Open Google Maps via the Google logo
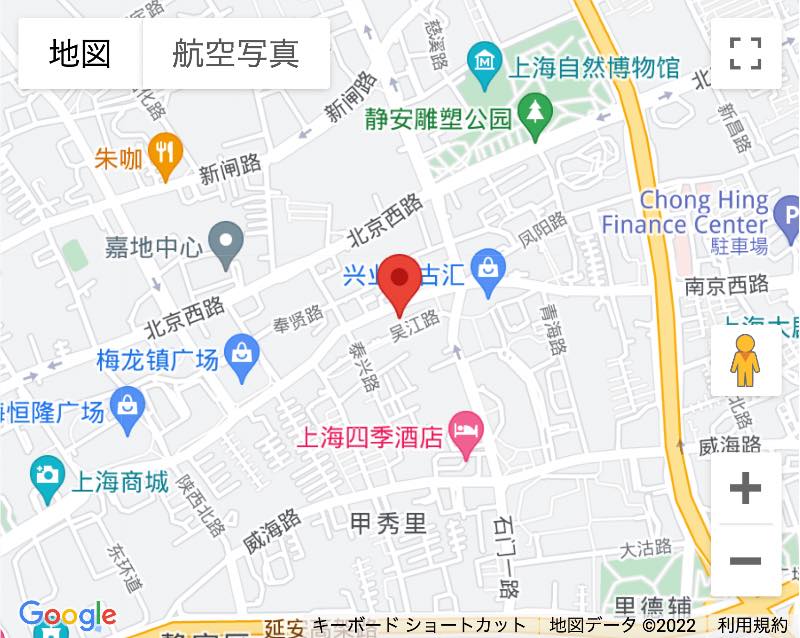 click(x=67, y=616)
